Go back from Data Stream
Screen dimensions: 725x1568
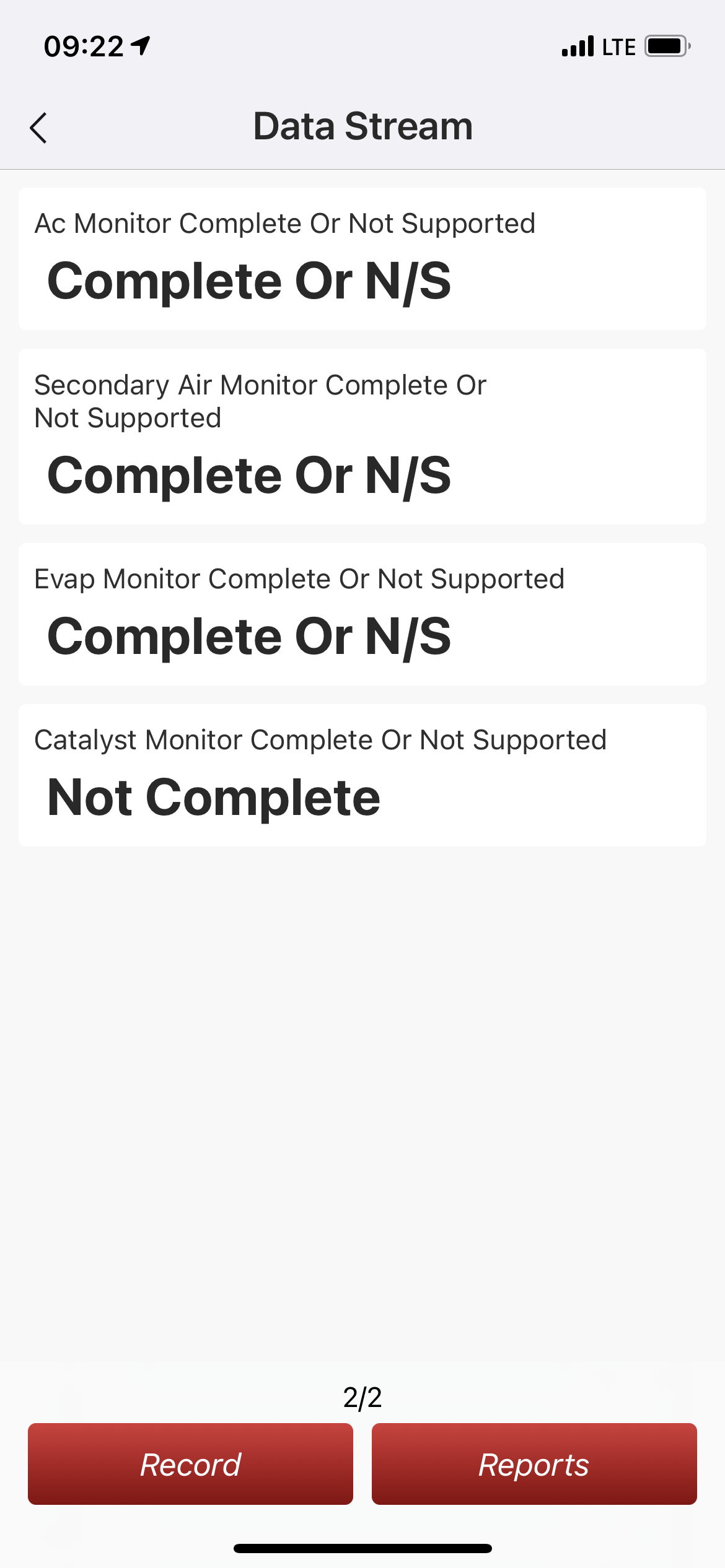(x=38, y=128)
